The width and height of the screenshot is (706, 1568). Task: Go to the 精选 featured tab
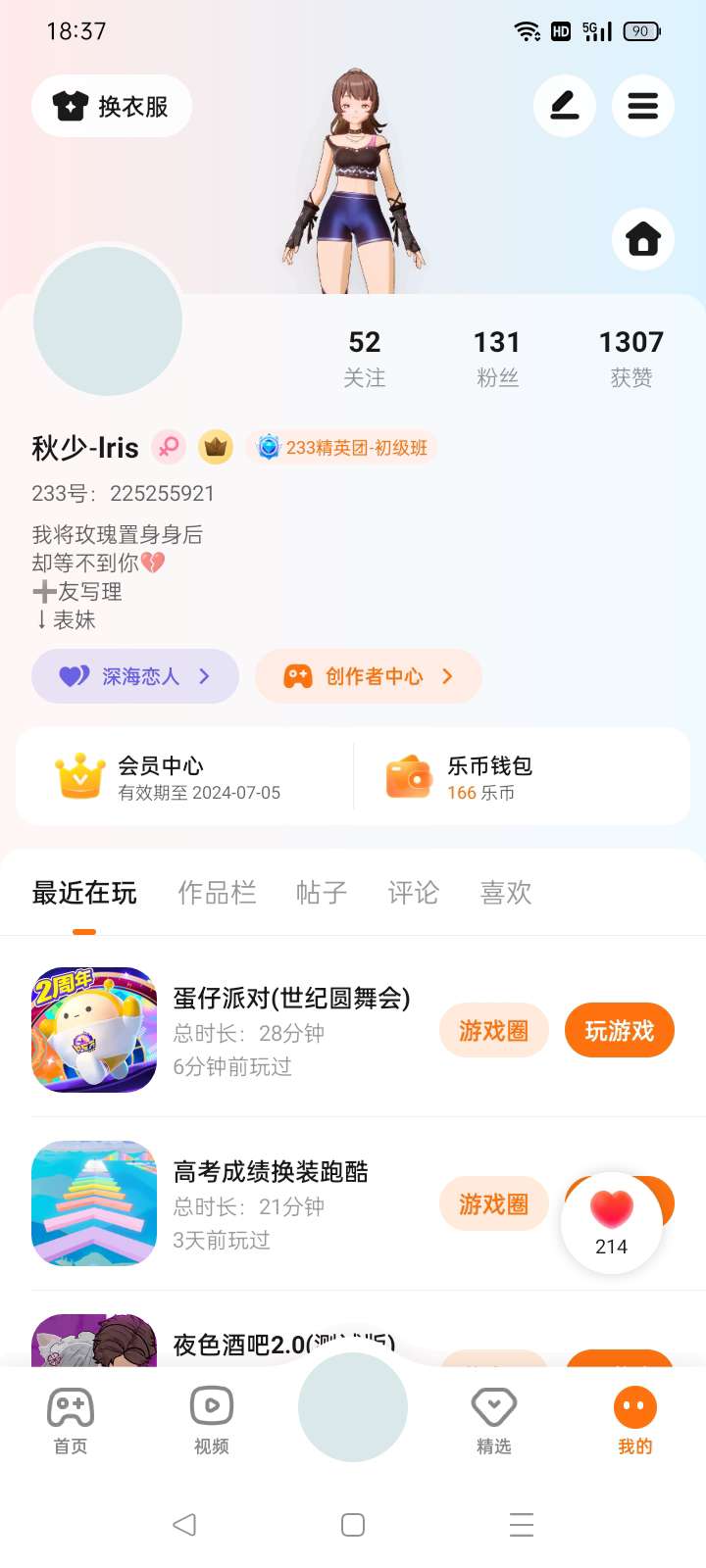(494, 1421)
